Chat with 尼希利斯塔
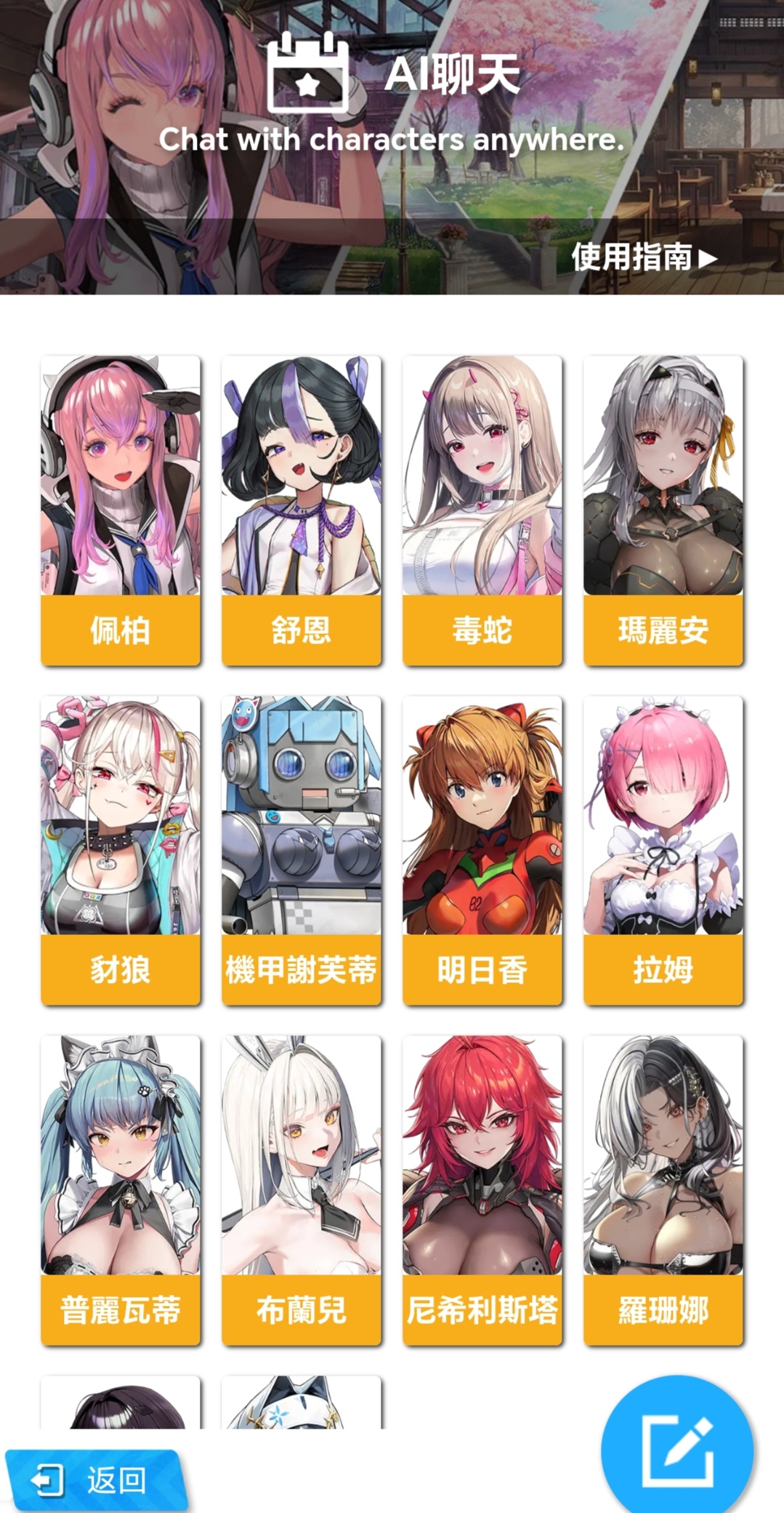Viewport: 784px width, 1513px height. click(x=482, y=1191)
